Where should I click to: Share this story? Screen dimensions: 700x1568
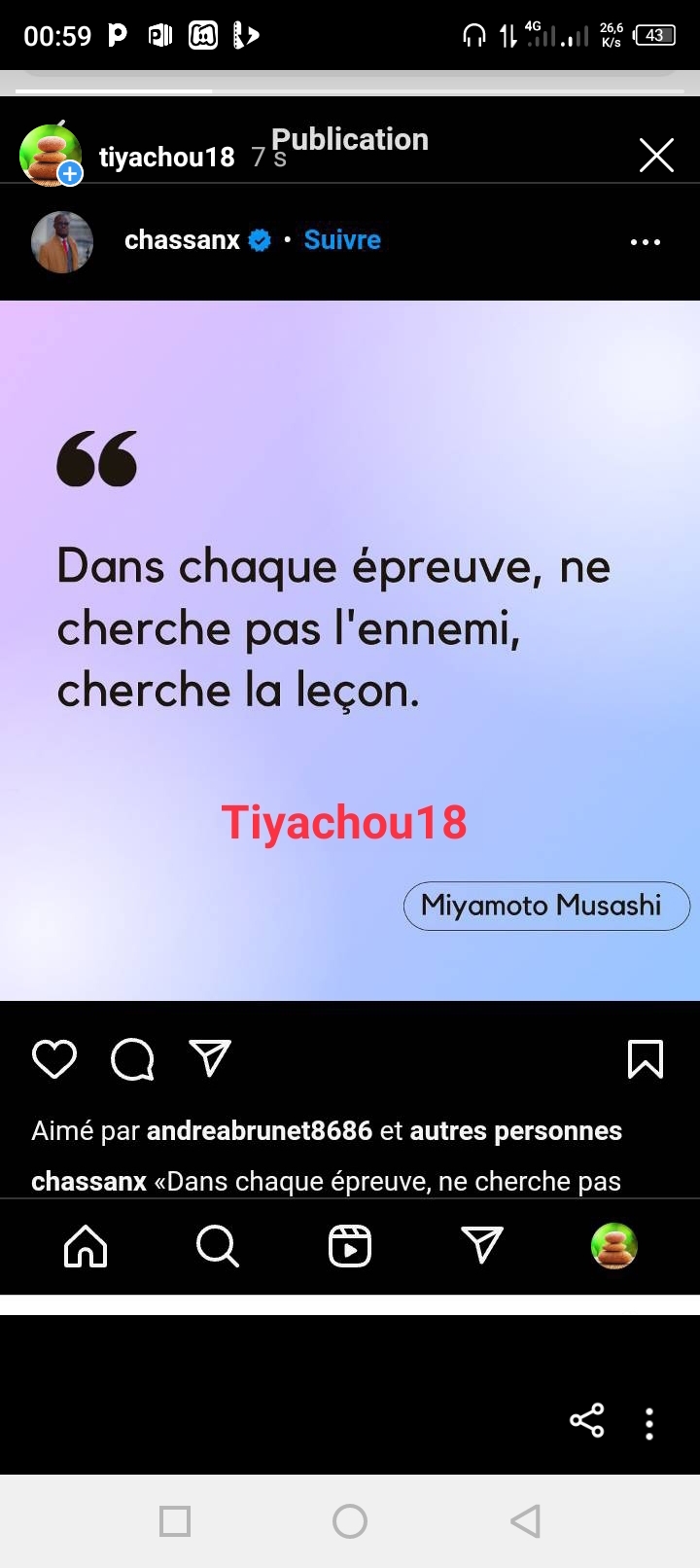(x=586, y=1421)
